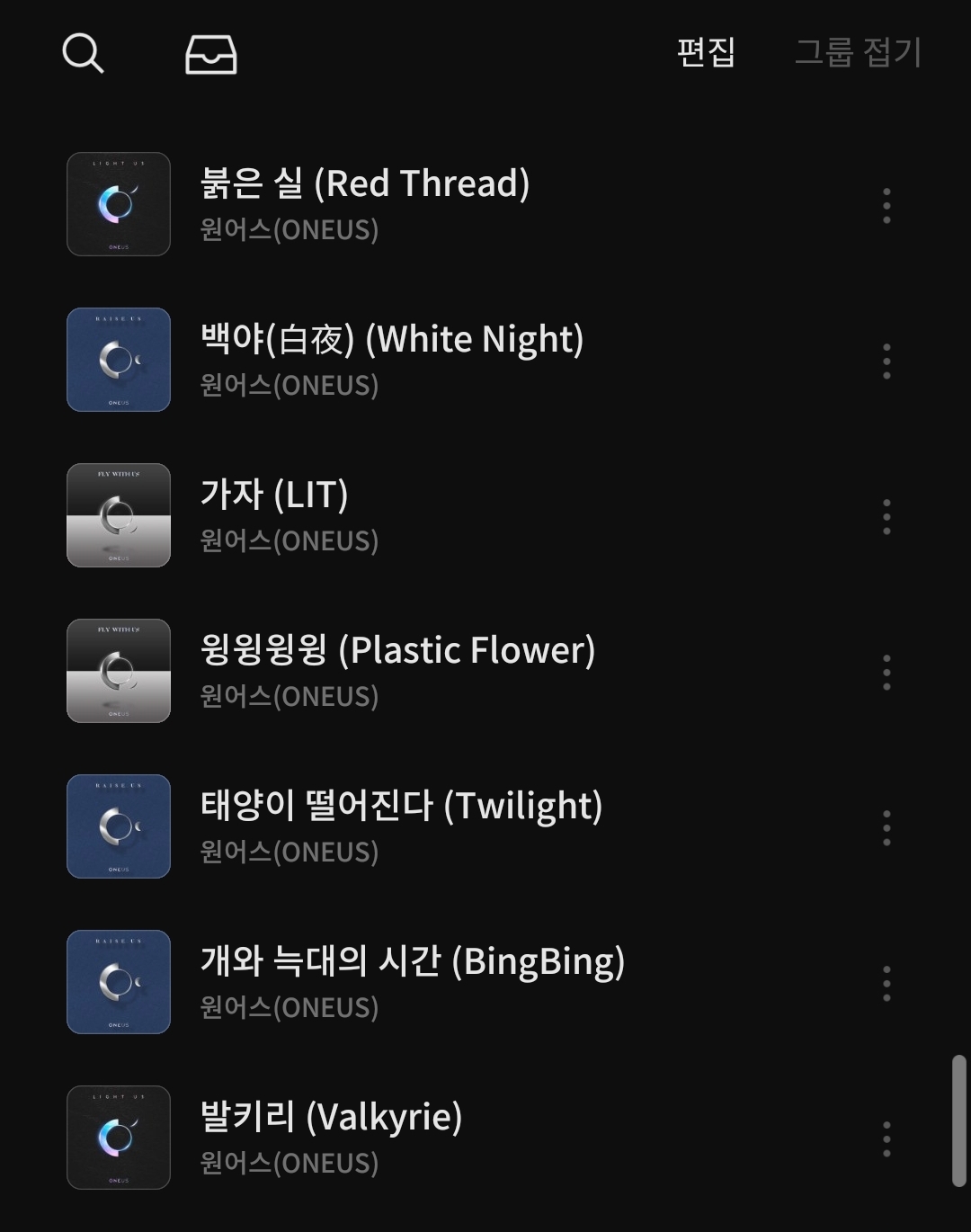Tap the LIGHT US album art for Red Thread
The width and height of the screenshot is (971, 1232).
tap(118, 204)
